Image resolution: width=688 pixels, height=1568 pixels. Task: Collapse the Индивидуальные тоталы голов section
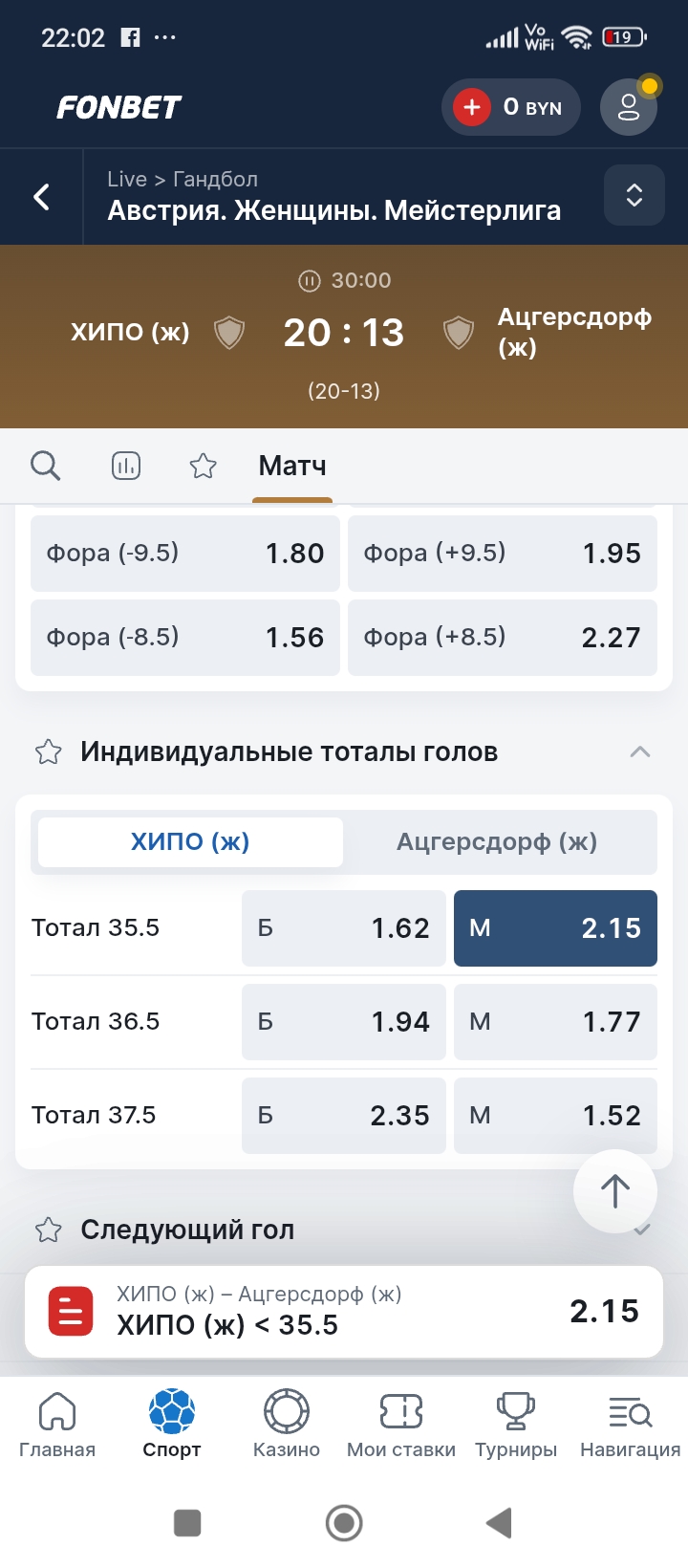(x=639, y=752)
